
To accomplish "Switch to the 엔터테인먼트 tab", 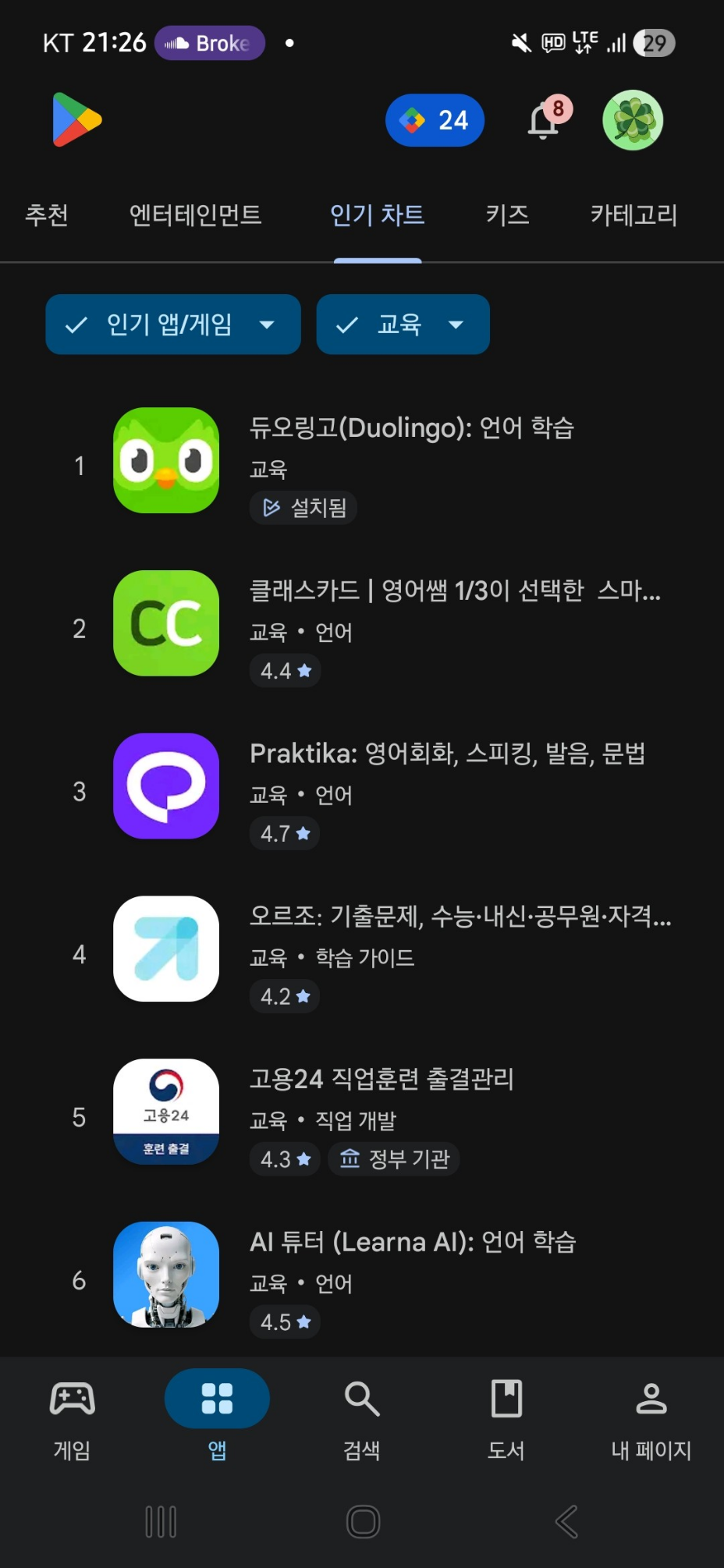I will [195, 215].
